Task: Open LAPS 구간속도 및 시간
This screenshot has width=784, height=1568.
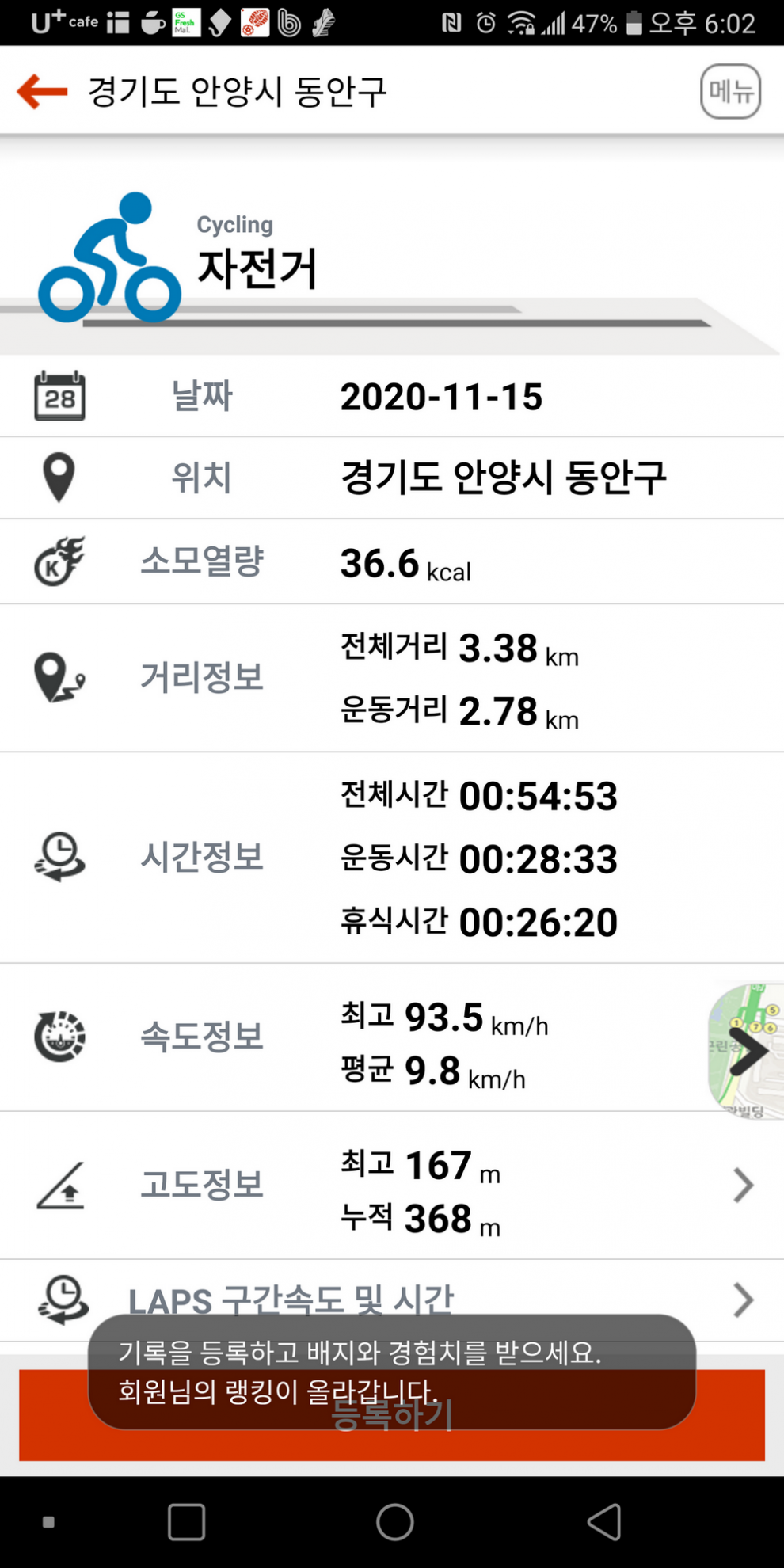Action: (x=392, y=1300)
